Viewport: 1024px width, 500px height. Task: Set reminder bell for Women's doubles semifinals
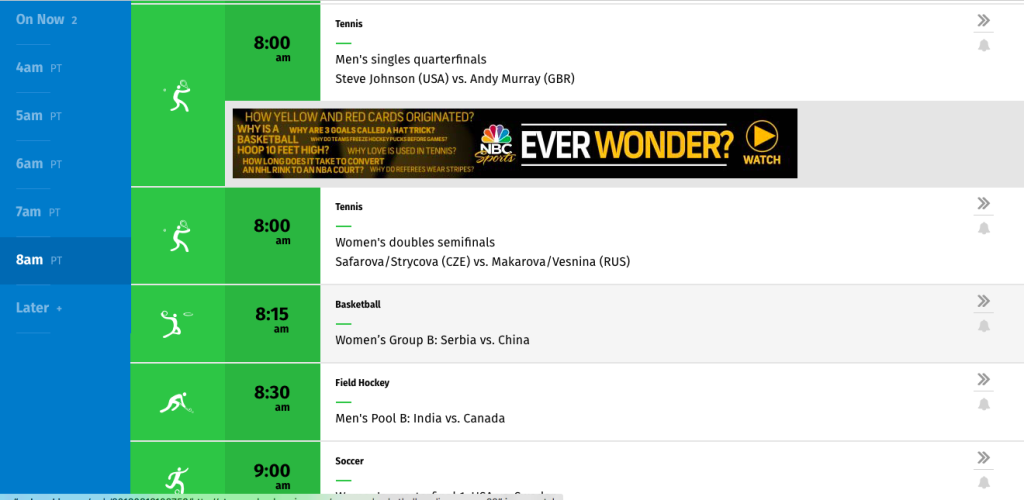pos(983,229)
